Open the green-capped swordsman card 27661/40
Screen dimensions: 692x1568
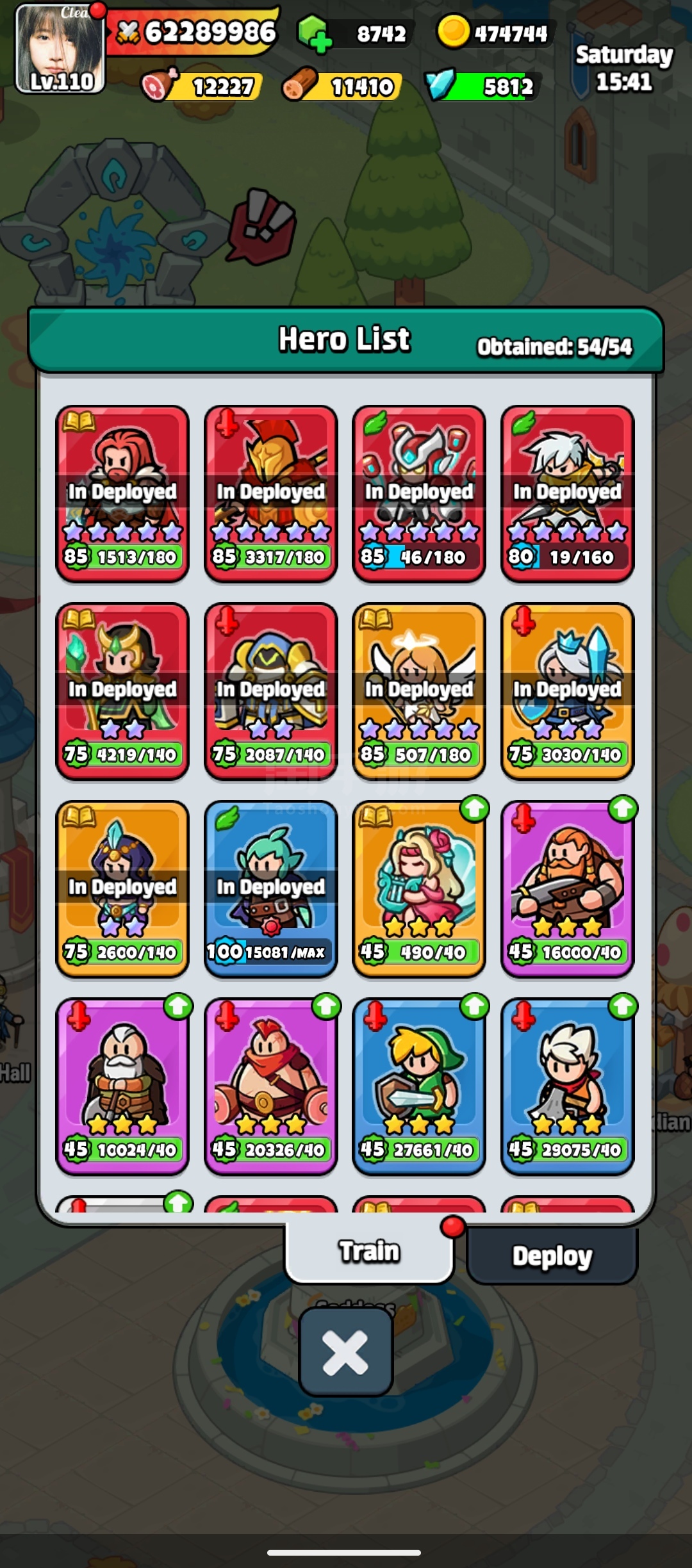418,1085
